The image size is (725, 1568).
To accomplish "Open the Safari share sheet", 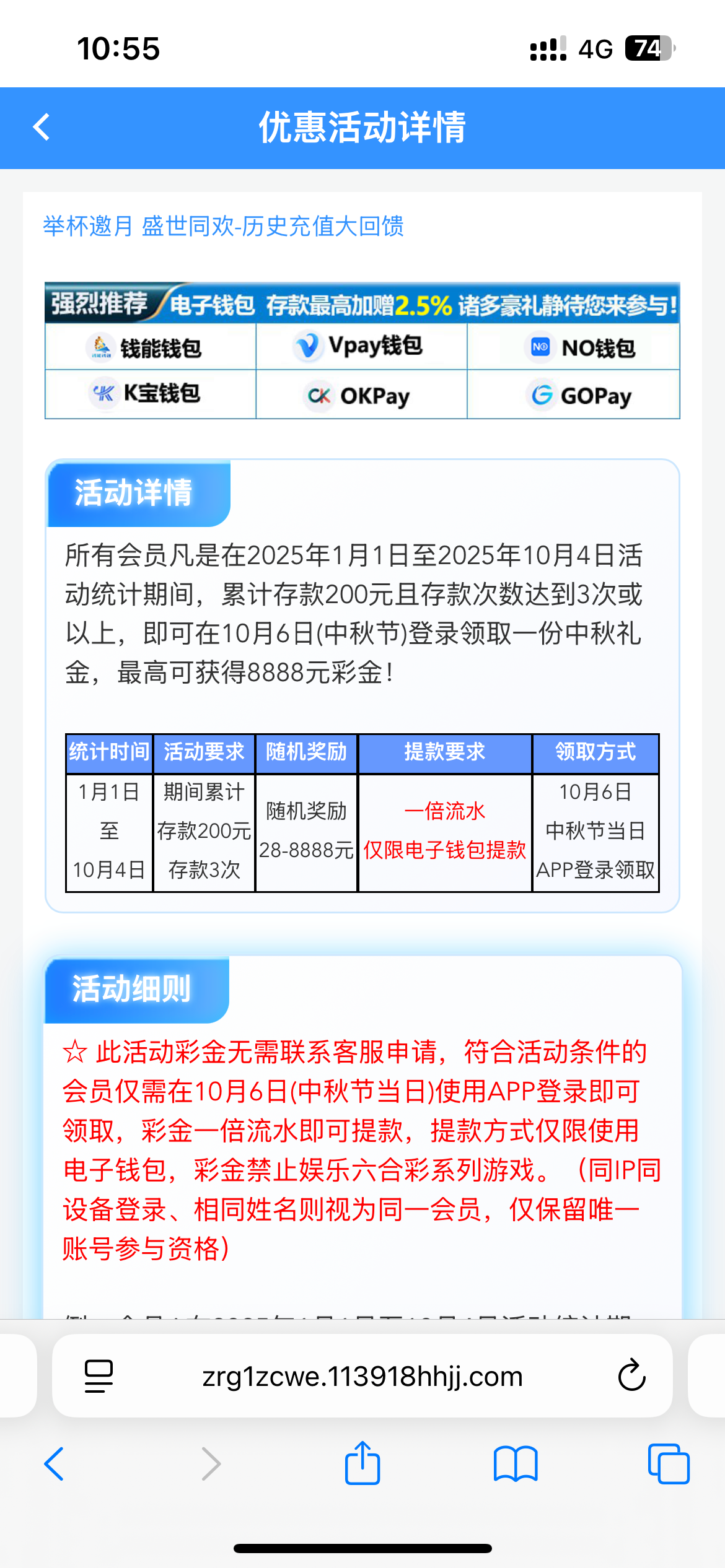I will (362, 1463).
